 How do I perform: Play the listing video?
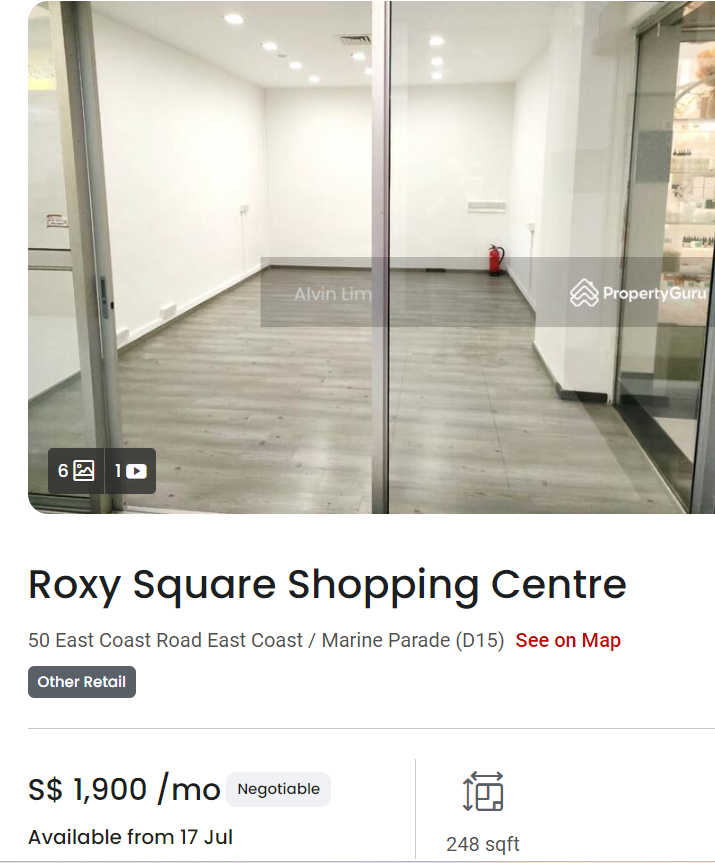tap(131, 471)
